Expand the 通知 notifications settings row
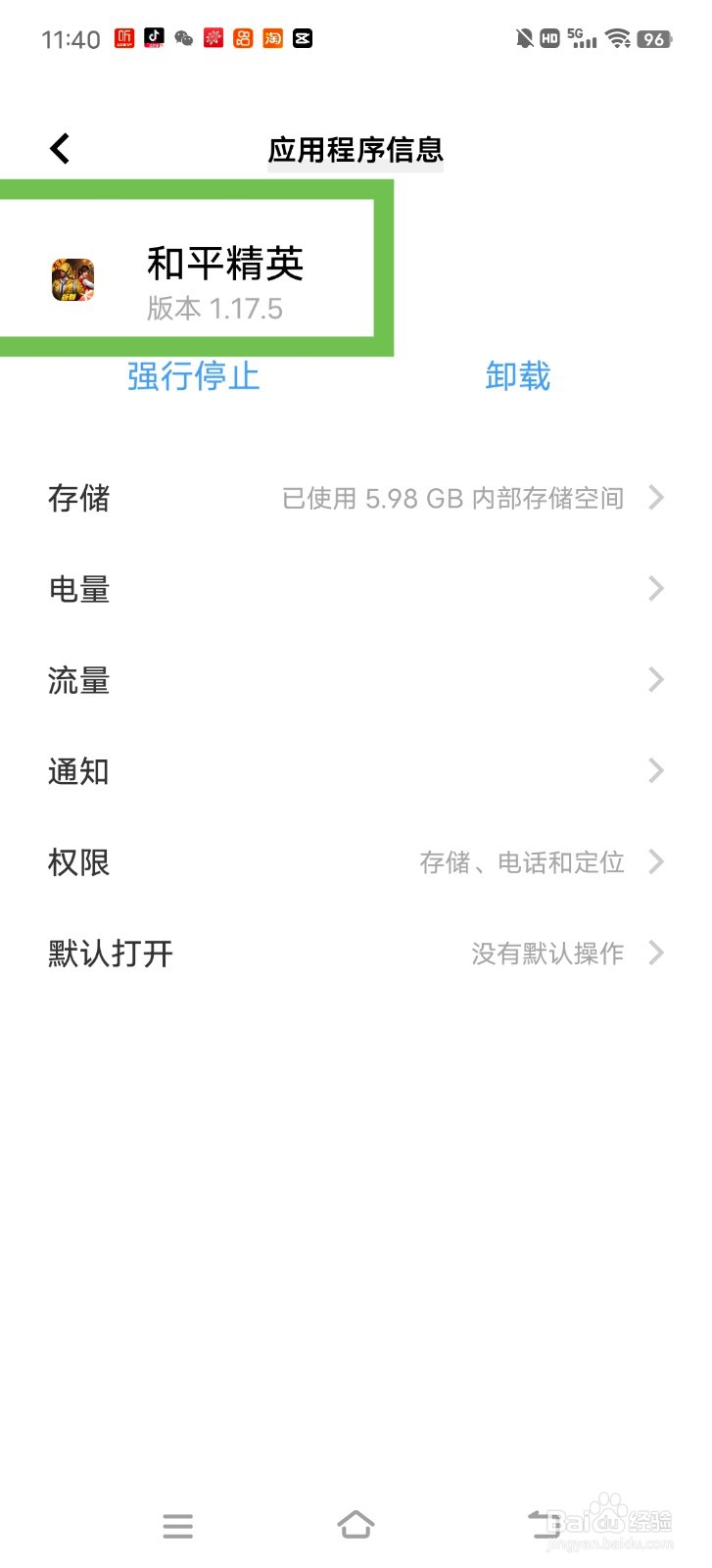 coord(356,771)
